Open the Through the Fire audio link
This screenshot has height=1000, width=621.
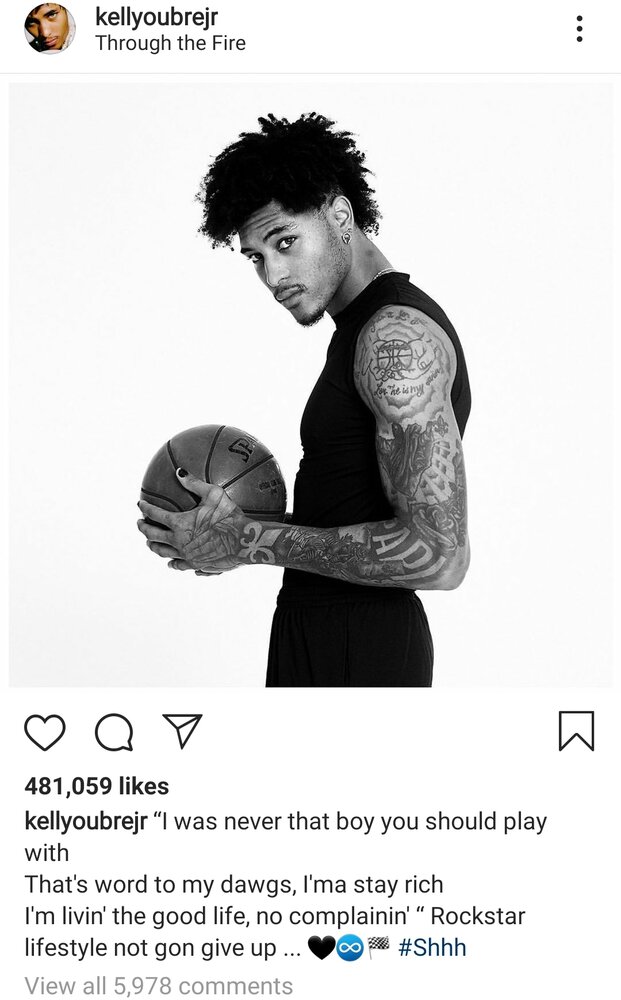click(x=170, y=43)
